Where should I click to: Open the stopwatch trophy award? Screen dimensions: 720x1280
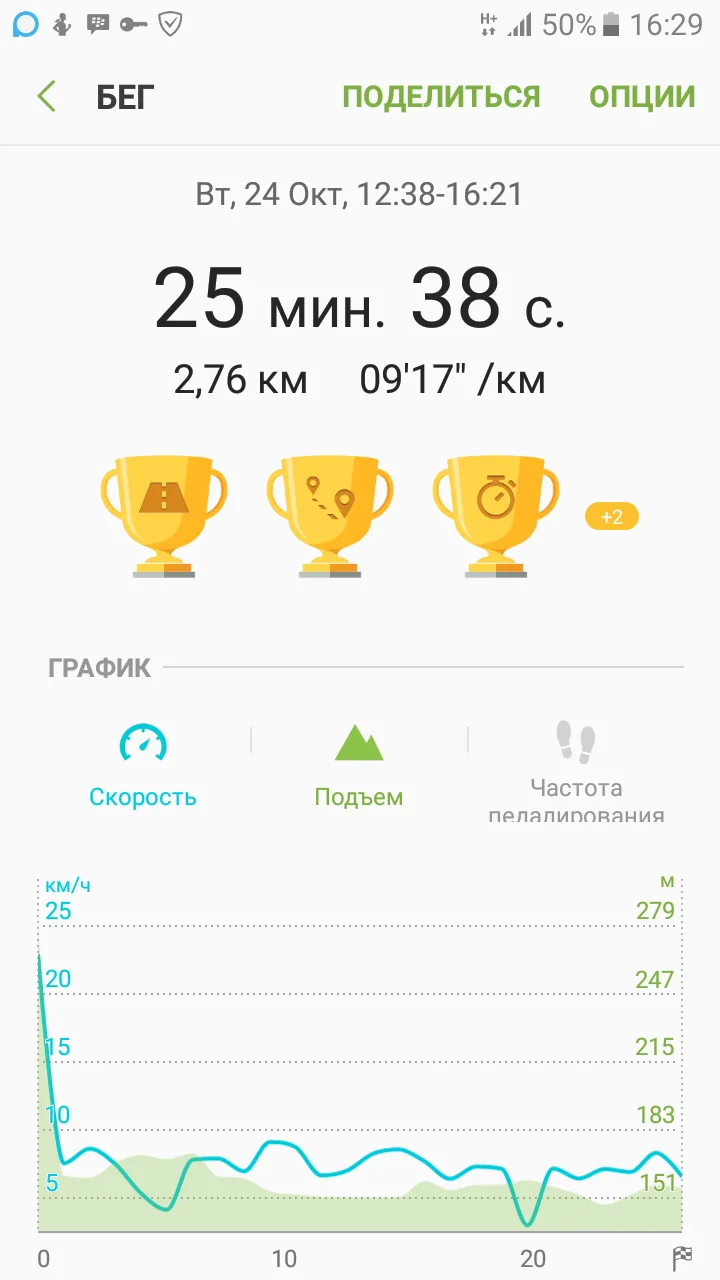[x=496, y=514]
